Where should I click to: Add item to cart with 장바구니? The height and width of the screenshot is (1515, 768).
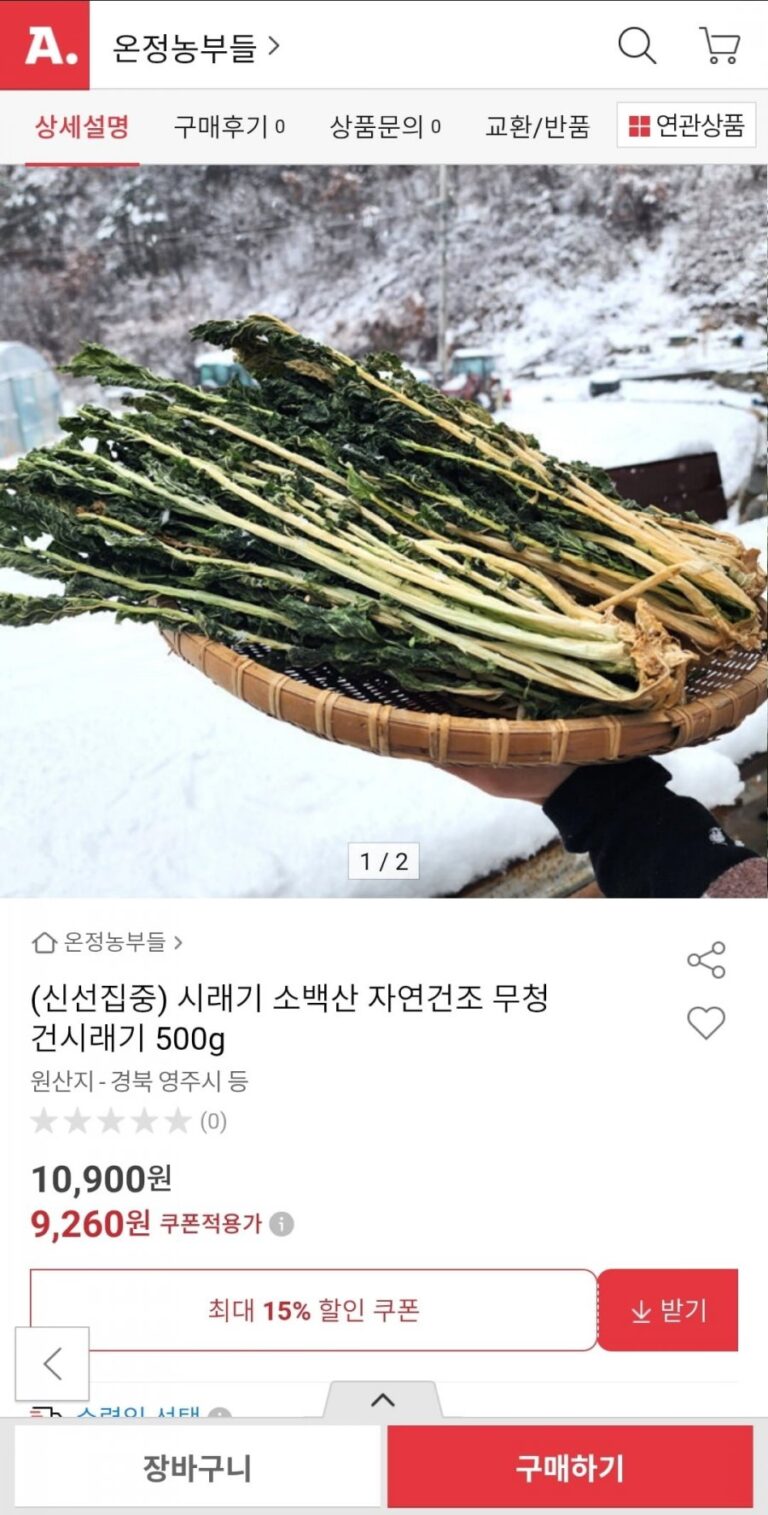pyautogui.click(x=197, y=1468)
